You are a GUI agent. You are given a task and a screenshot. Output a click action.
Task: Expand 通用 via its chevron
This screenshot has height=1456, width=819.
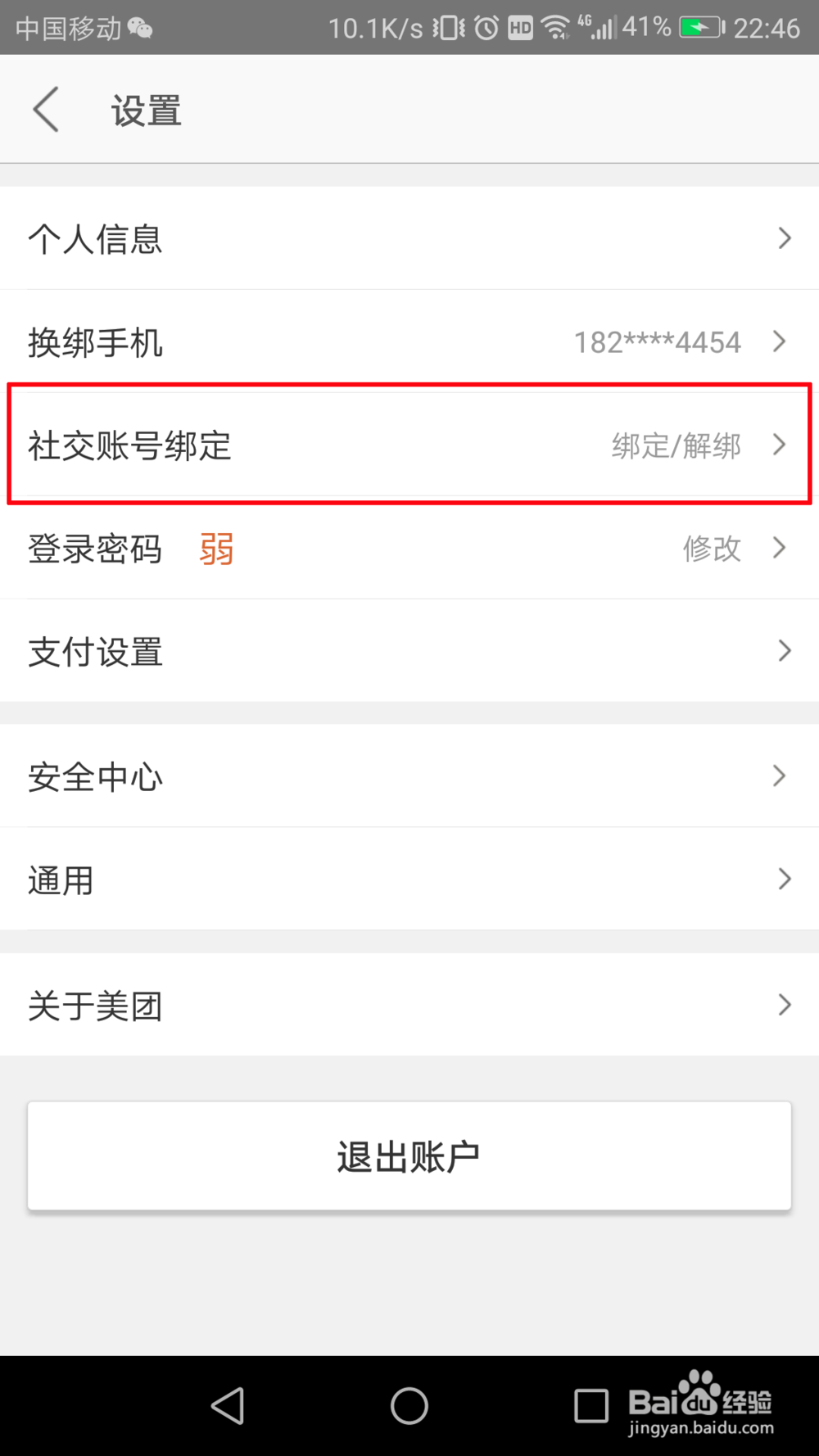coord(783,879)
